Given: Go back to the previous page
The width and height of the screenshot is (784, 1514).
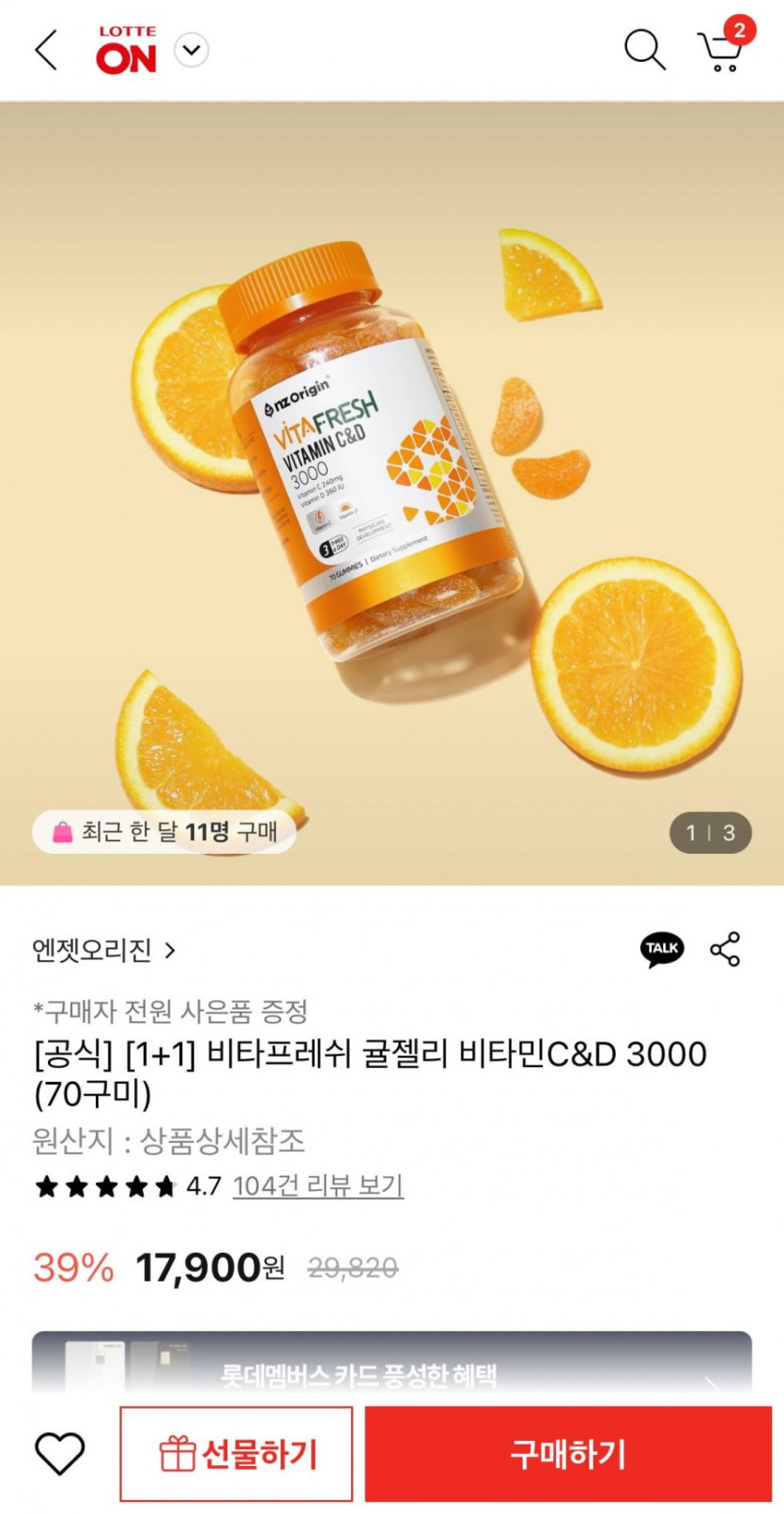Looking at the screenshot, I should 46,50.
